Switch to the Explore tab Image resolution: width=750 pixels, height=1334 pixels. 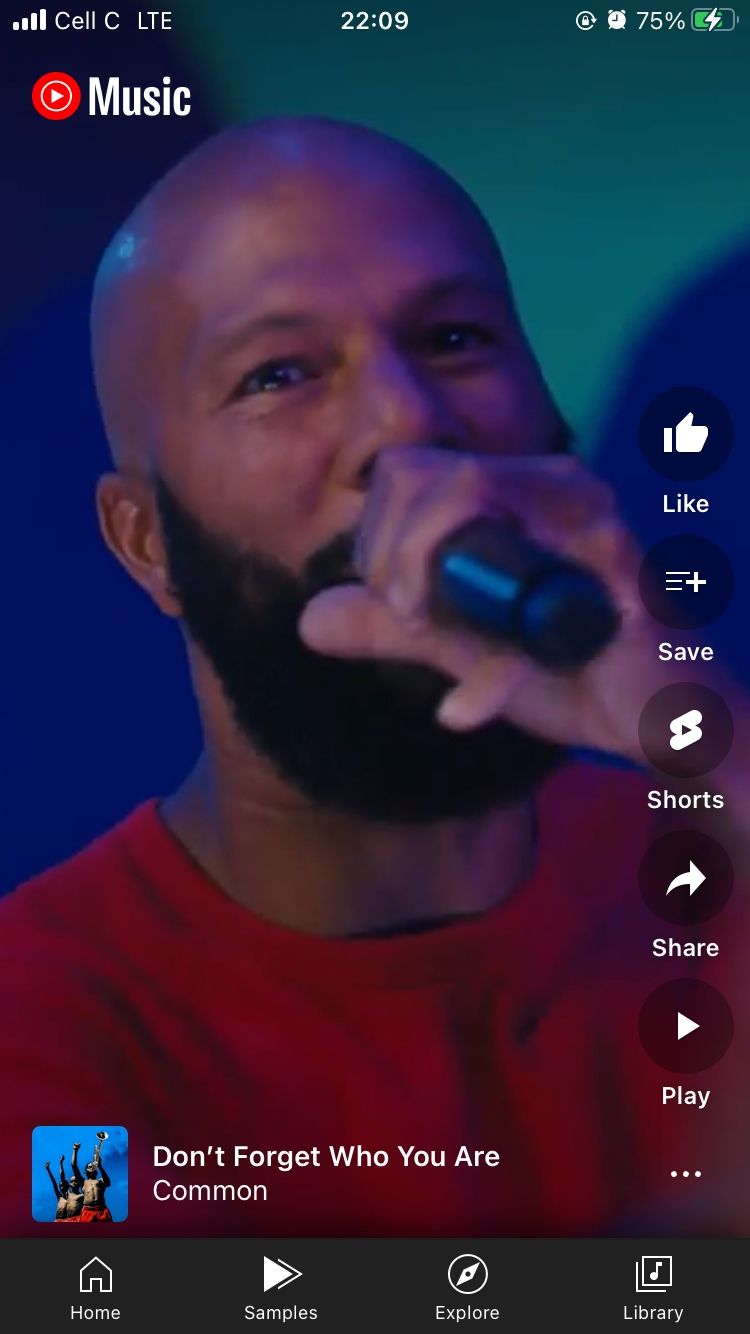pyautogui.click(x=467, y=1288)
